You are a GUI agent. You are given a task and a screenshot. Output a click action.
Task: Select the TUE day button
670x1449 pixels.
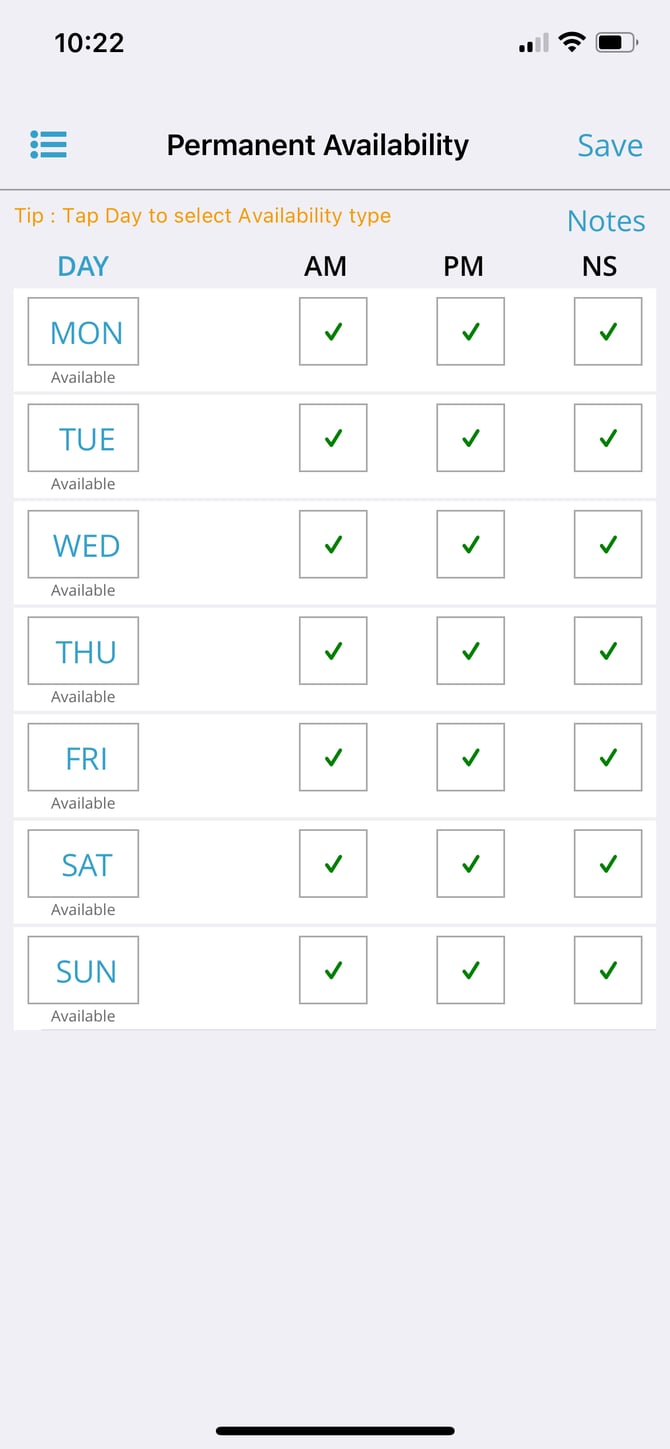[83, 438]
